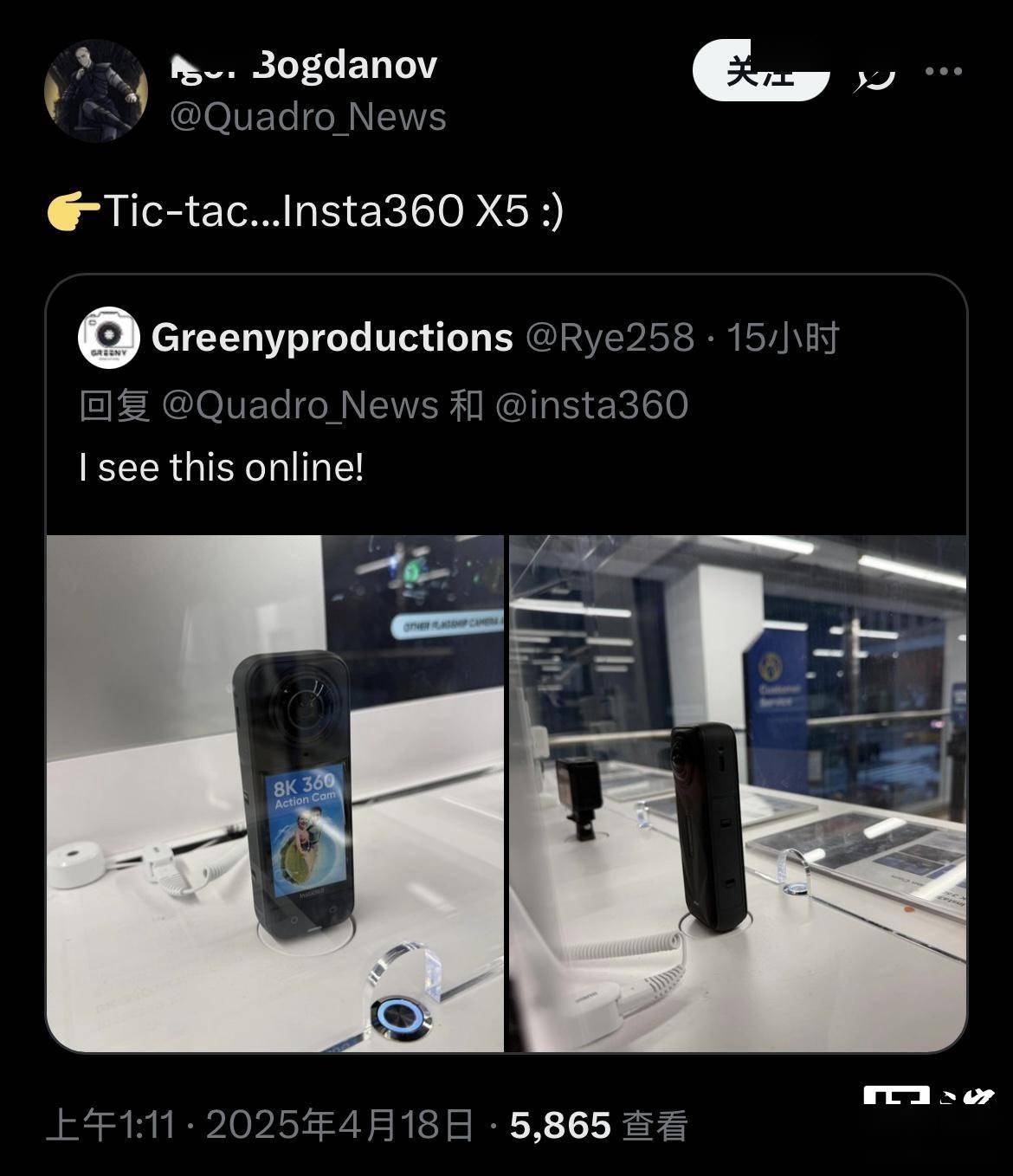View the photo showing 8K 360 camera
1013x1176 pixels.
[x=274, y=792]
